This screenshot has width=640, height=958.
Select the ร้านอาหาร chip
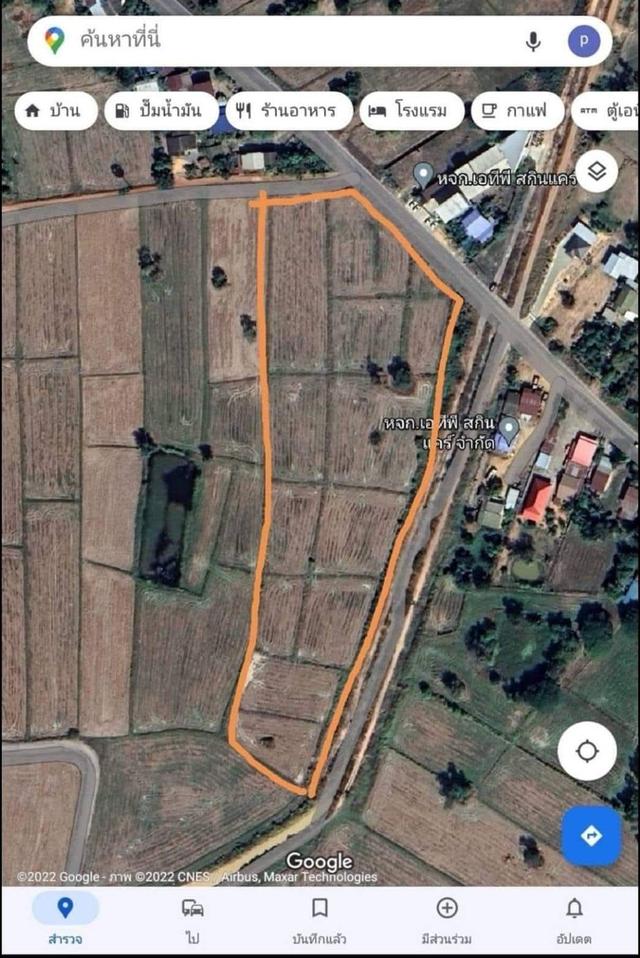(288, 111)
